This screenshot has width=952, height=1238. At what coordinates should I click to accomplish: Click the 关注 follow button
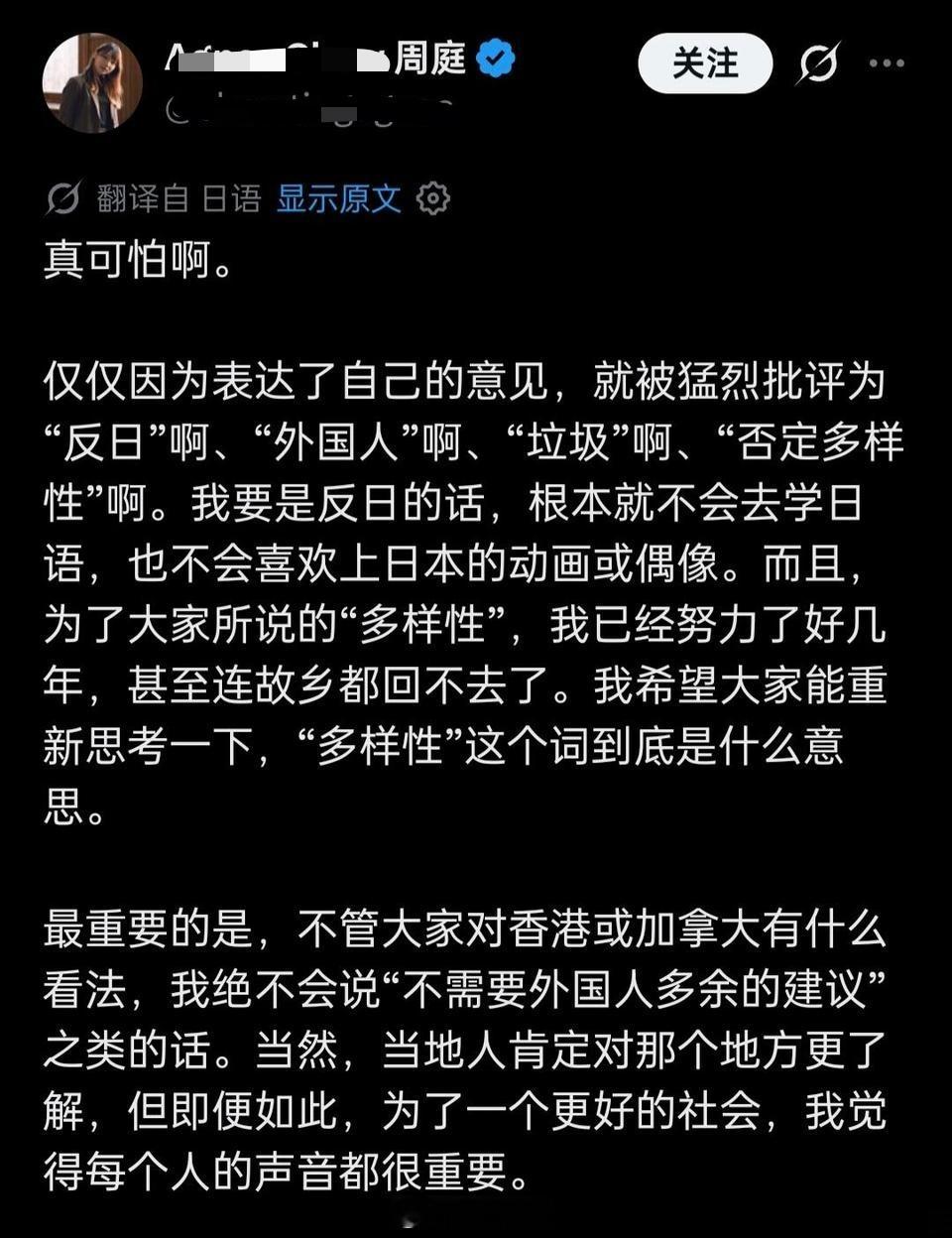[705, 62]
